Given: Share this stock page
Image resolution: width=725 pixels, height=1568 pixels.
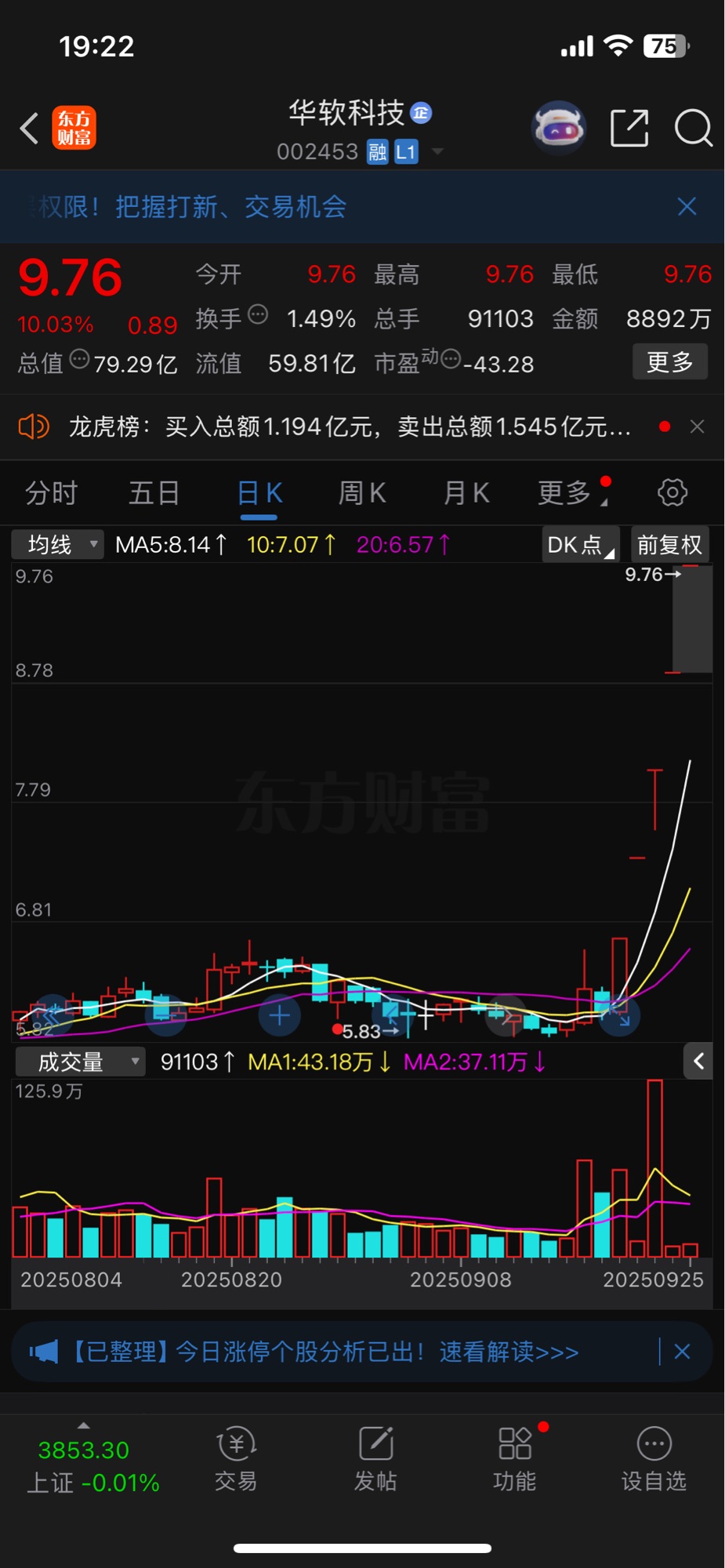Looking at the screenshot, I should [x=629, y=128].
